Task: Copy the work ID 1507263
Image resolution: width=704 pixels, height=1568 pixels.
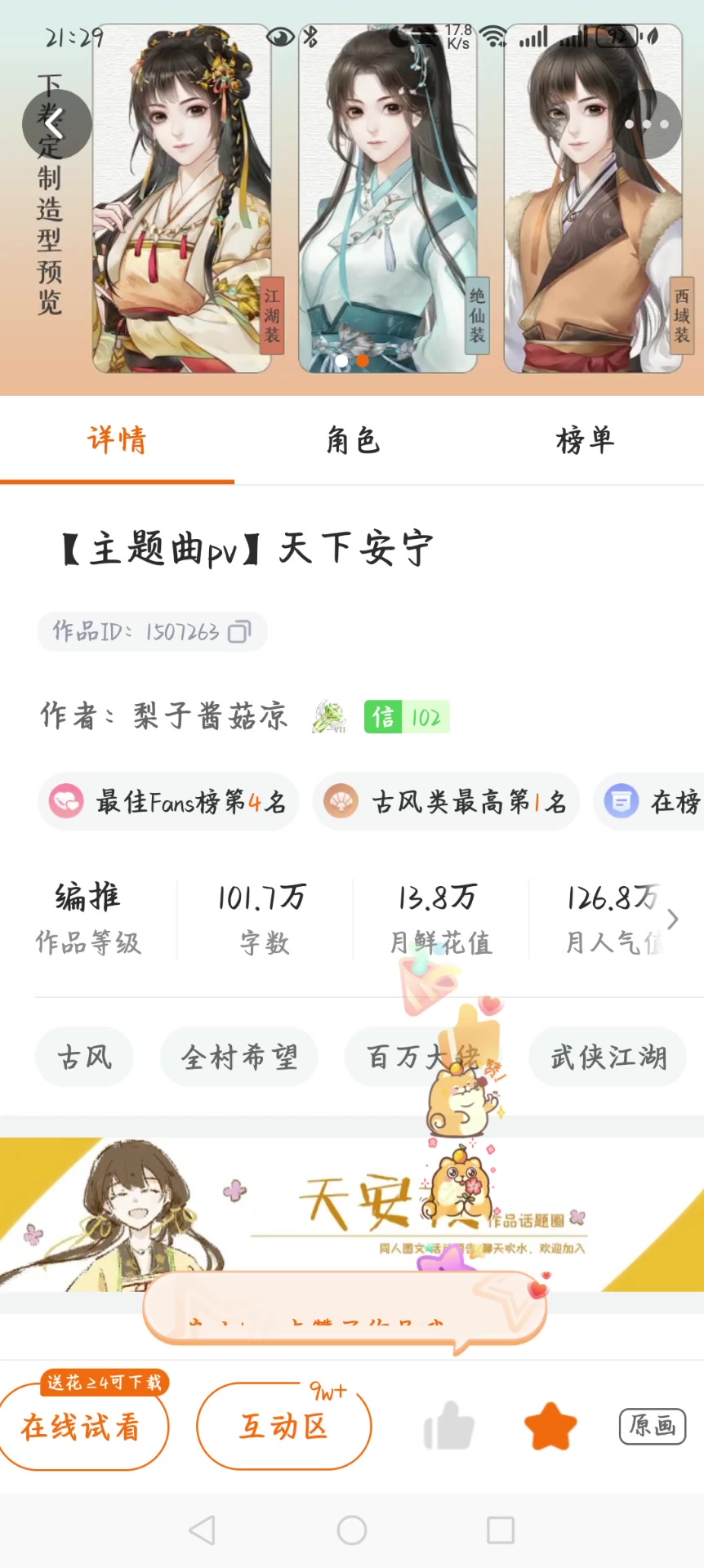Action: pos(238,632)
